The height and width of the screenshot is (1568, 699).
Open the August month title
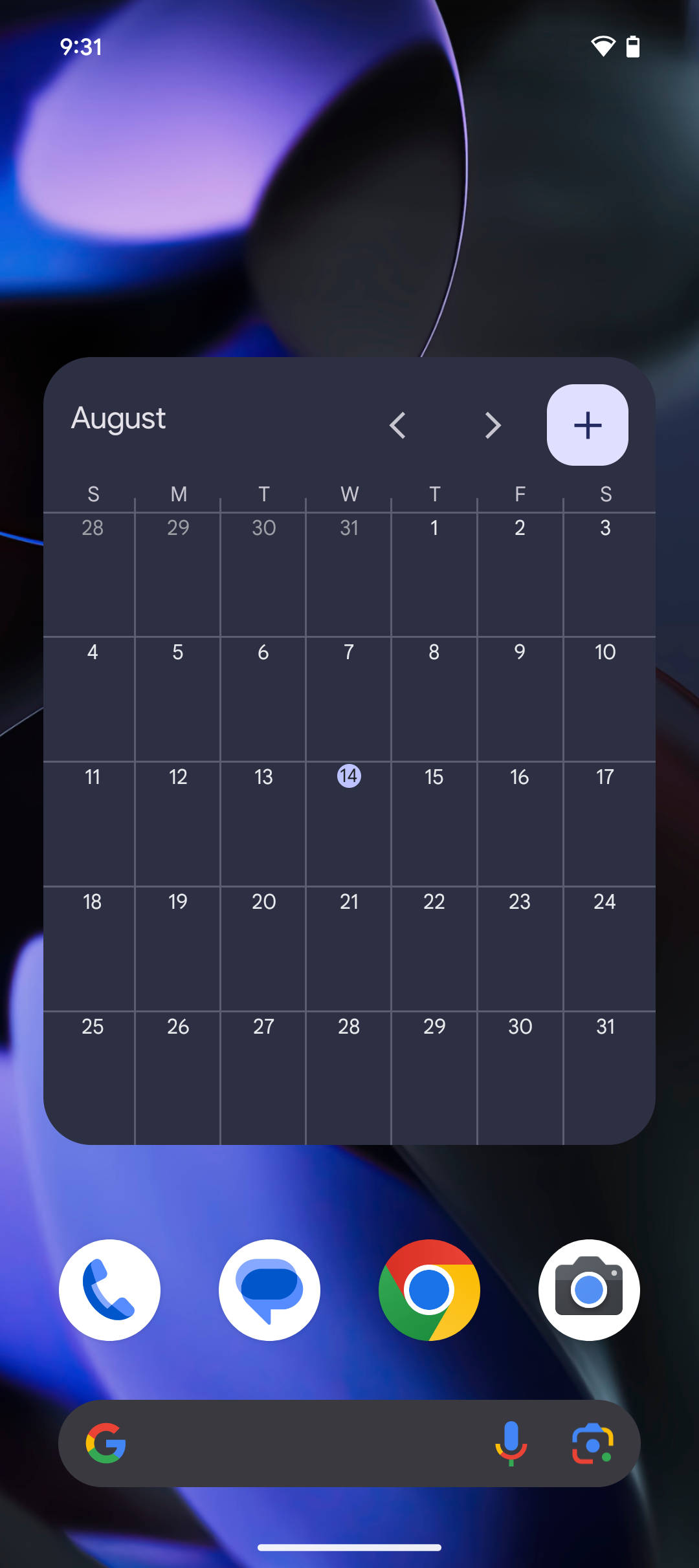tap(118, 419)
